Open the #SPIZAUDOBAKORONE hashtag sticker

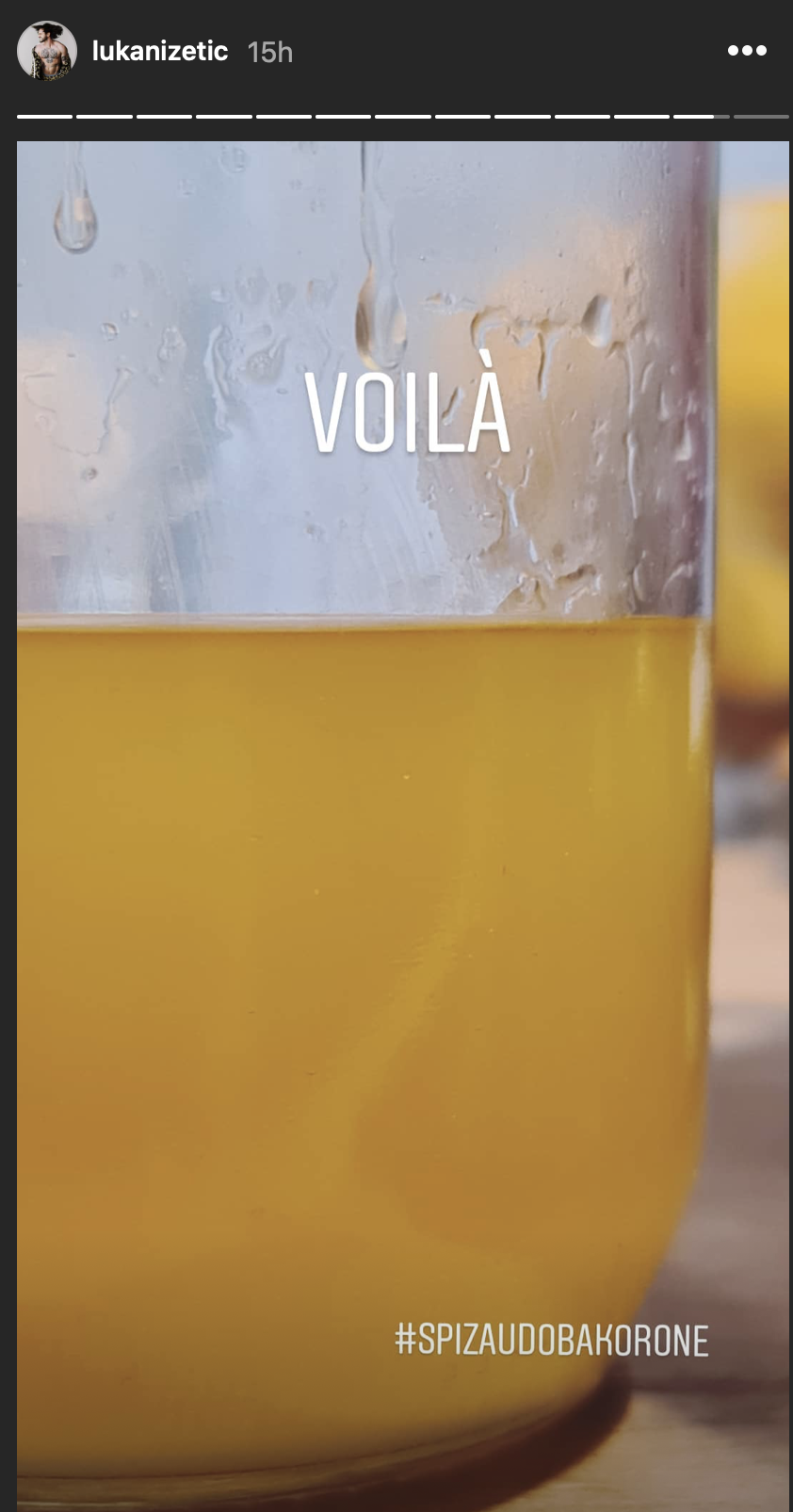click(x=552, y=1339)
